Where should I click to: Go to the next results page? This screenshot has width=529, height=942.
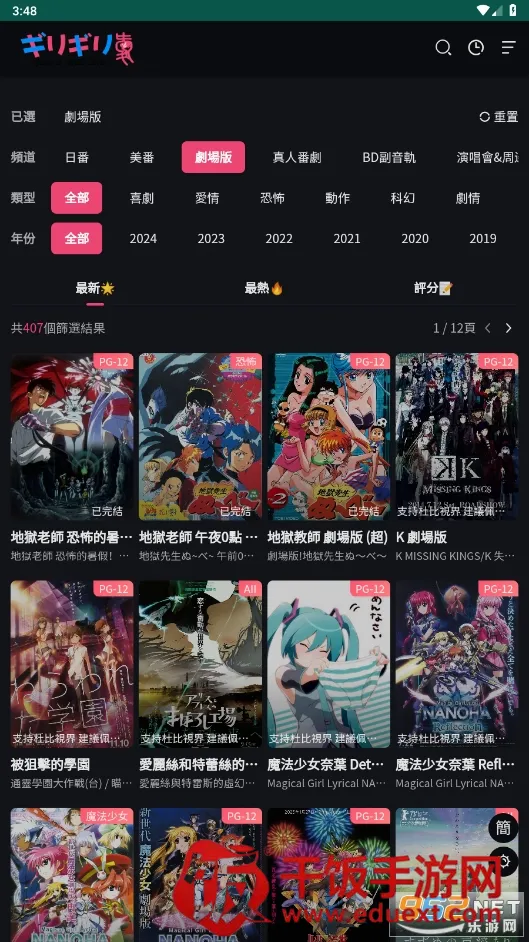[x=509, y=328]
